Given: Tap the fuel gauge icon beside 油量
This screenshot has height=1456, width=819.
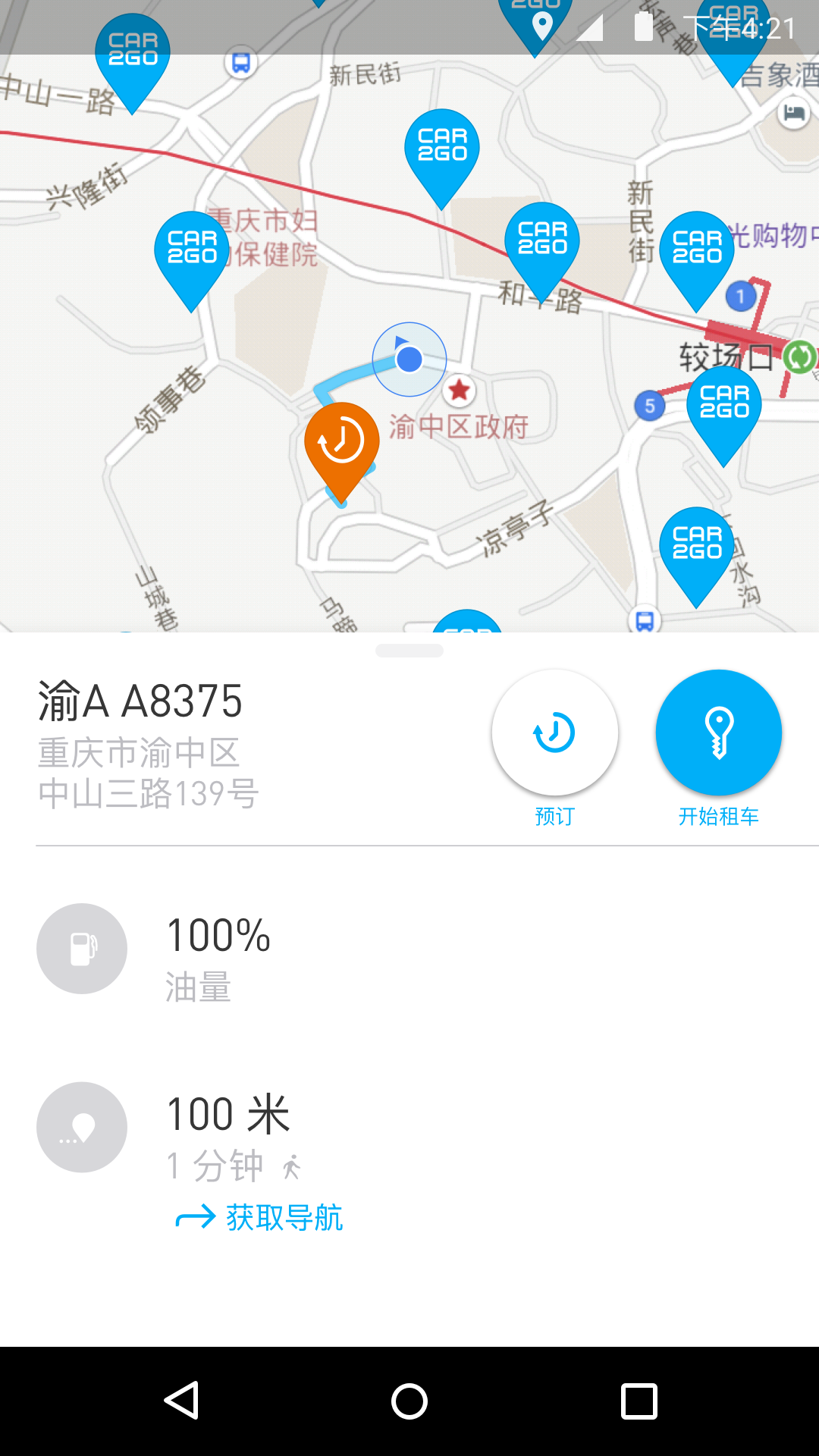Looking at the screenshot, I should pyautogui.click(x=81, y=948).
